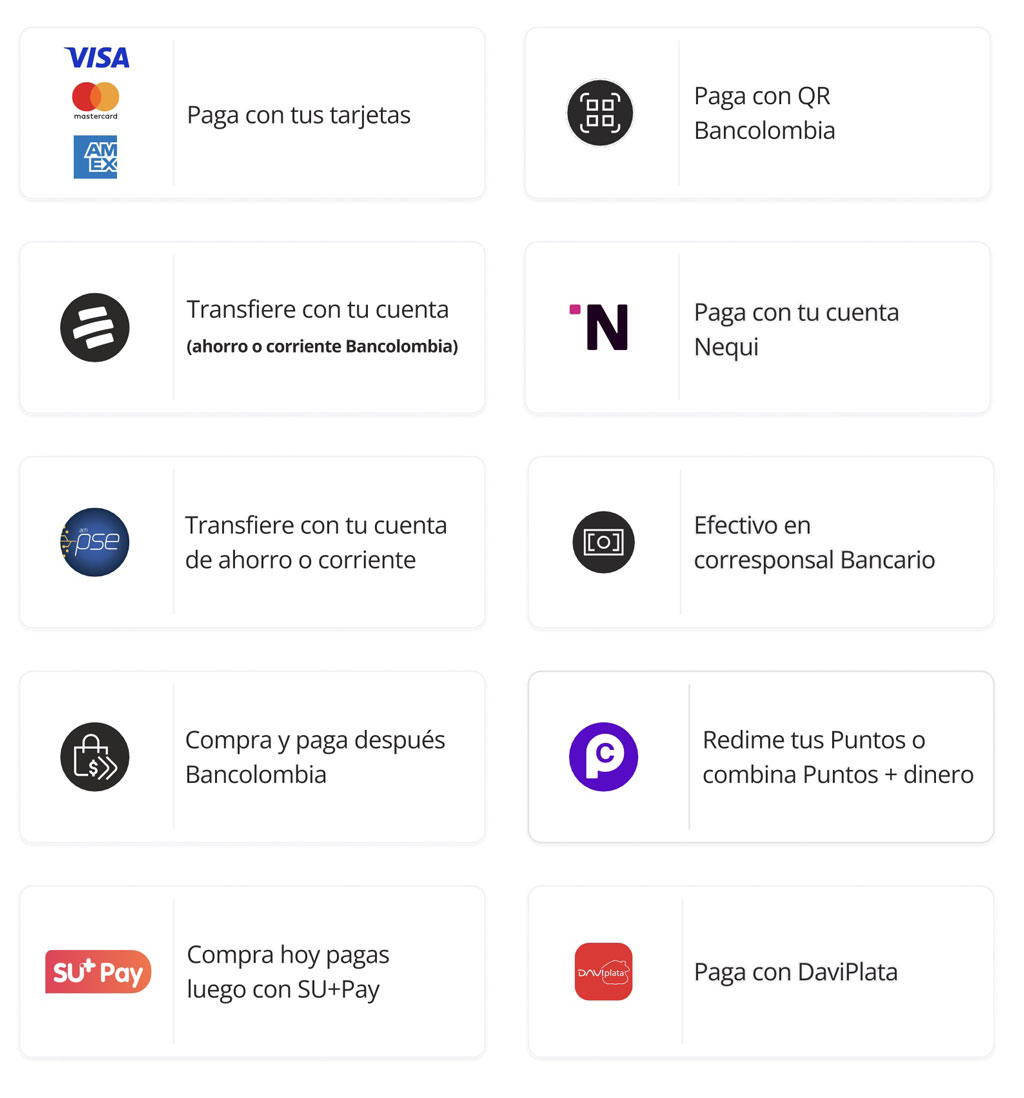Select Paga con DaviPlata
The height and width of the screenshot is (1098, 1024).
[760, 971]
